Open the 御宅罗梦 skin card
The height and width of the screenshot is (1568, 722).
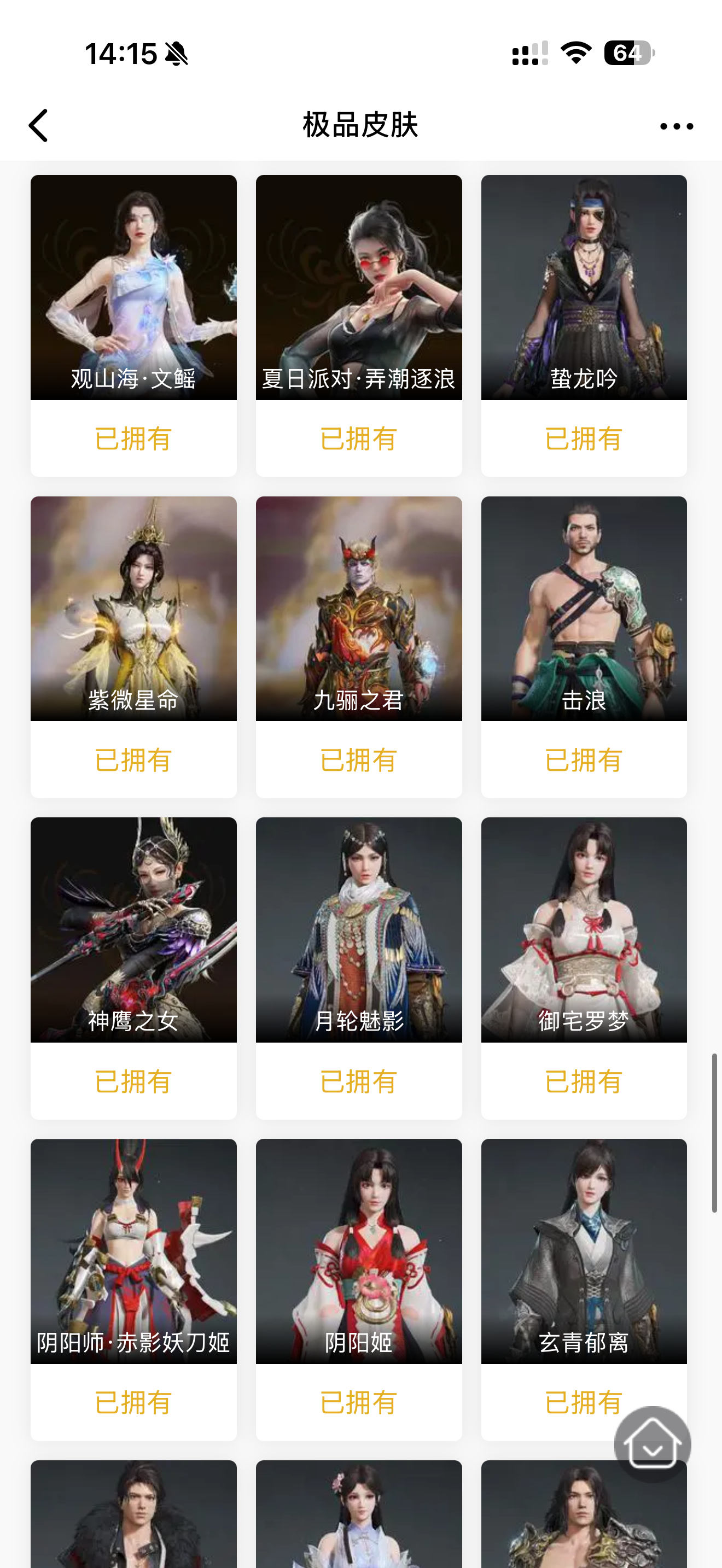click(x=584, y=929)
